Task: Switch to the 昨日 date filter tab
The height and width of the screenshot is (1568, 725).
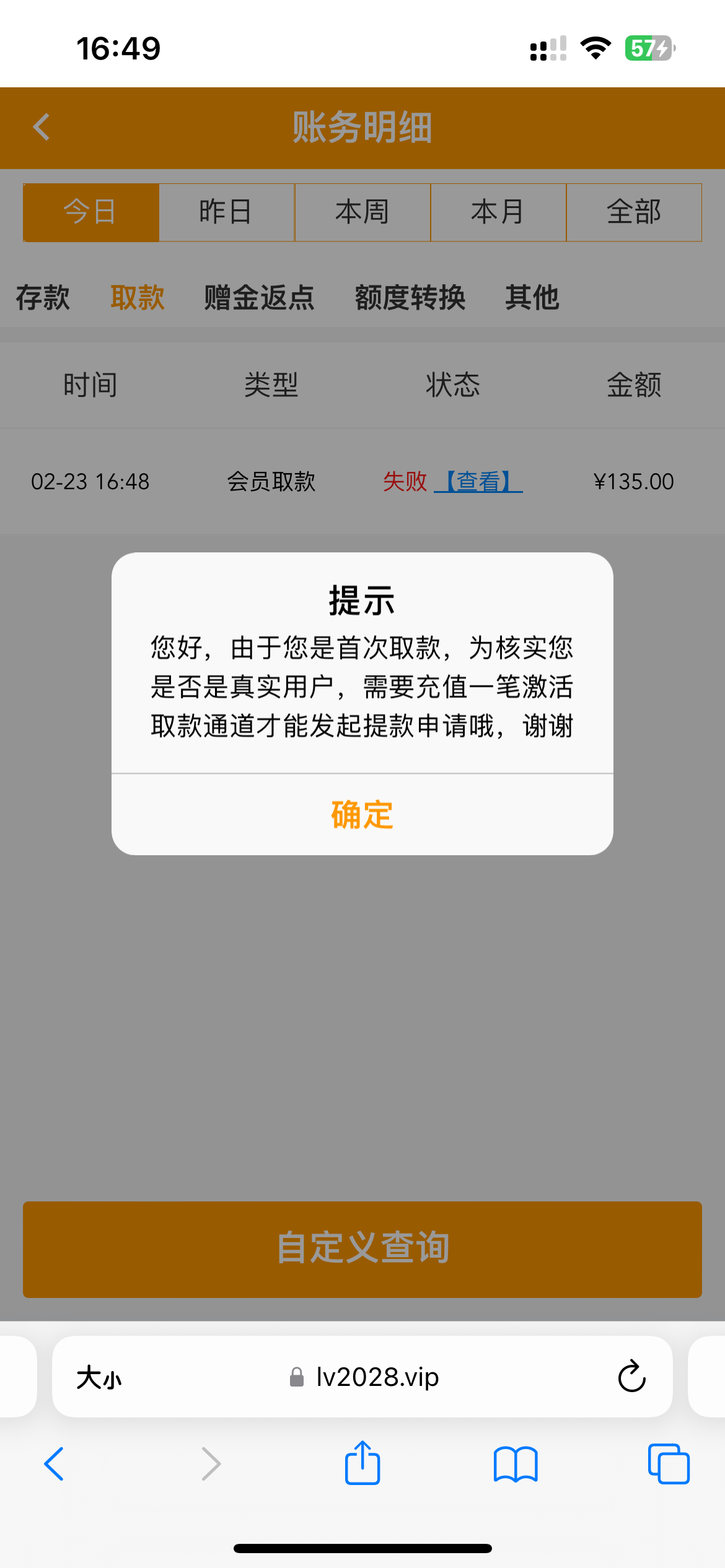Action: [227, 212]
